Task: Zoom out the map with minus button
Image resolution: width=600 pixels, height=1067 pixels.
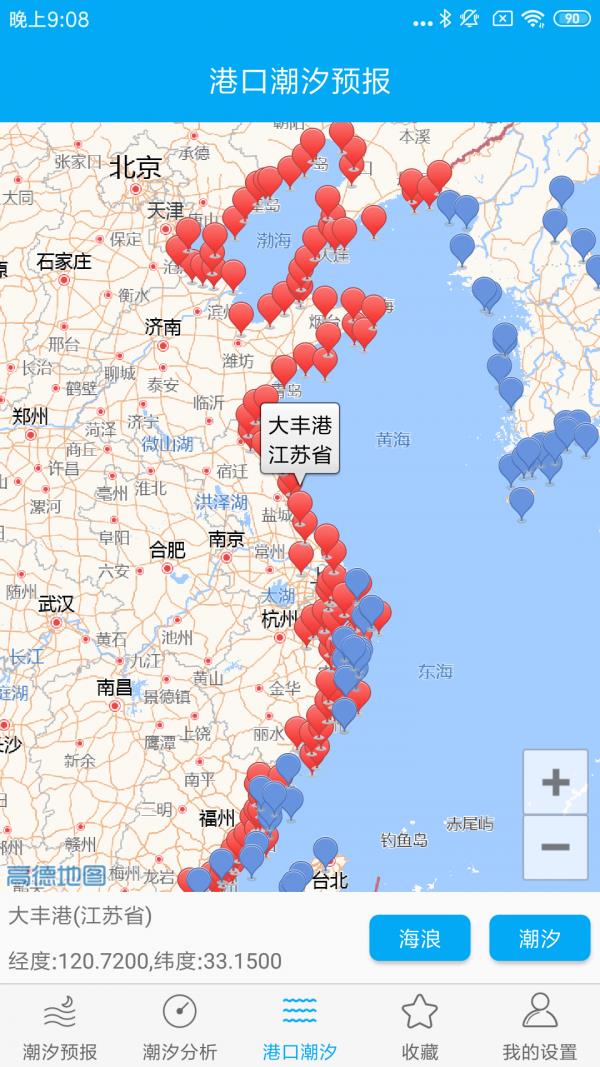Action: (x=555, y=847)
